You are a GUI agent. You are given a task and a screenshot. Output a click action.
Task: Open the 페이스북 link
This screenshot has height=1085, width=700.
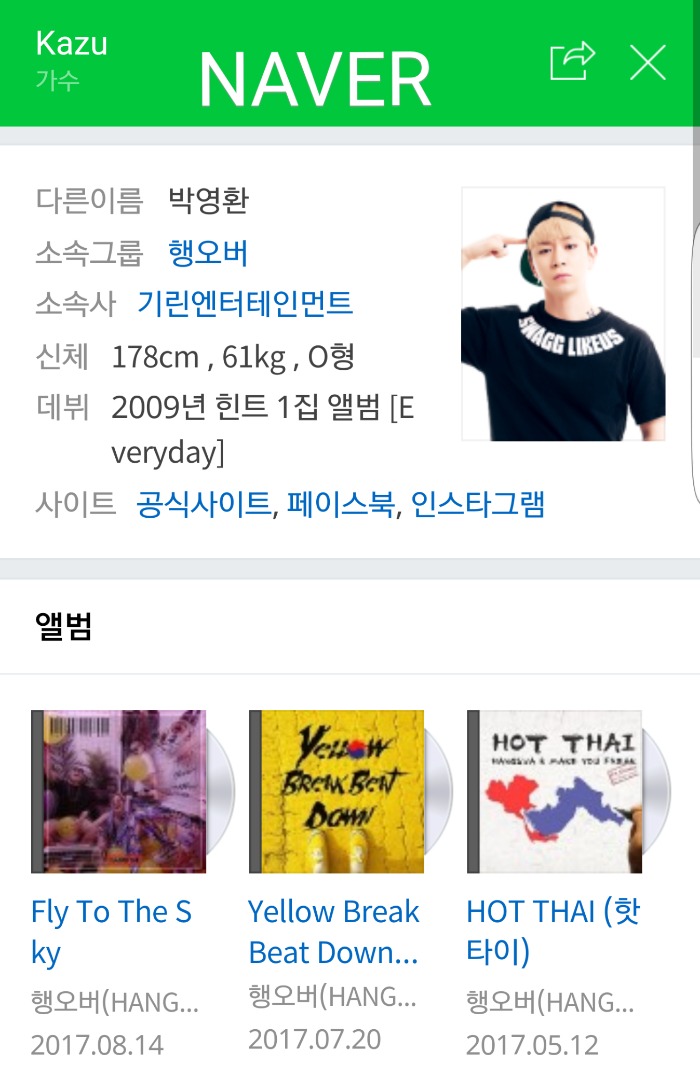341,503
